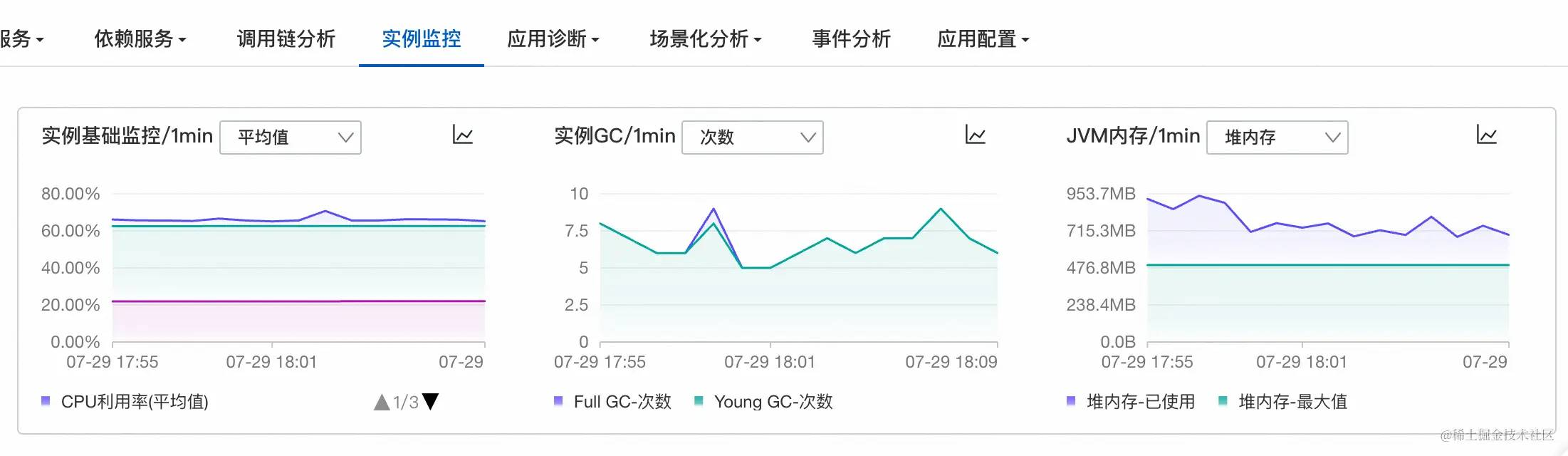Open the 依赖服务 dropdown tab
Screen dimensions: 1568x456
[x=140, y=39]
